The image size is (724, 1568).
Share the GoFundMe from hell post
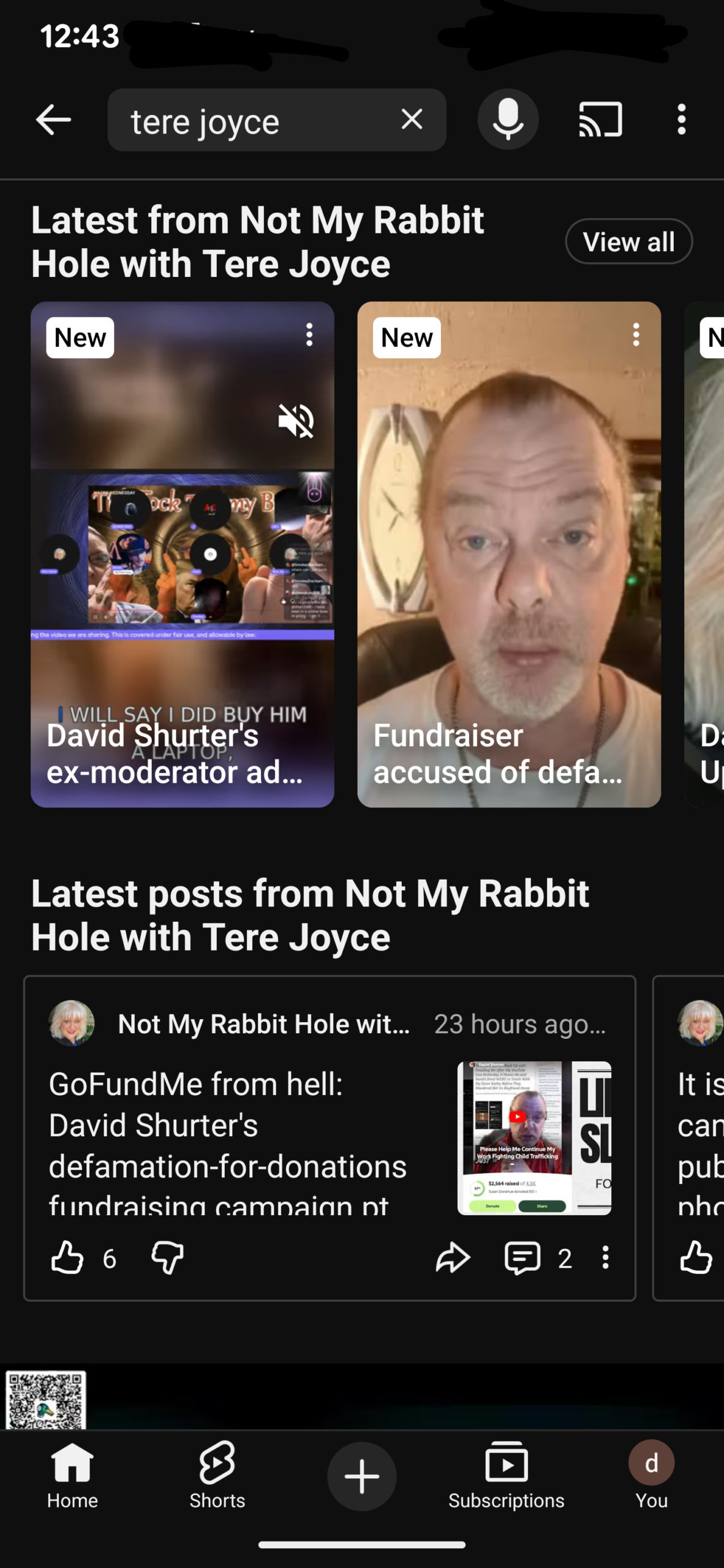(453, 1258)
